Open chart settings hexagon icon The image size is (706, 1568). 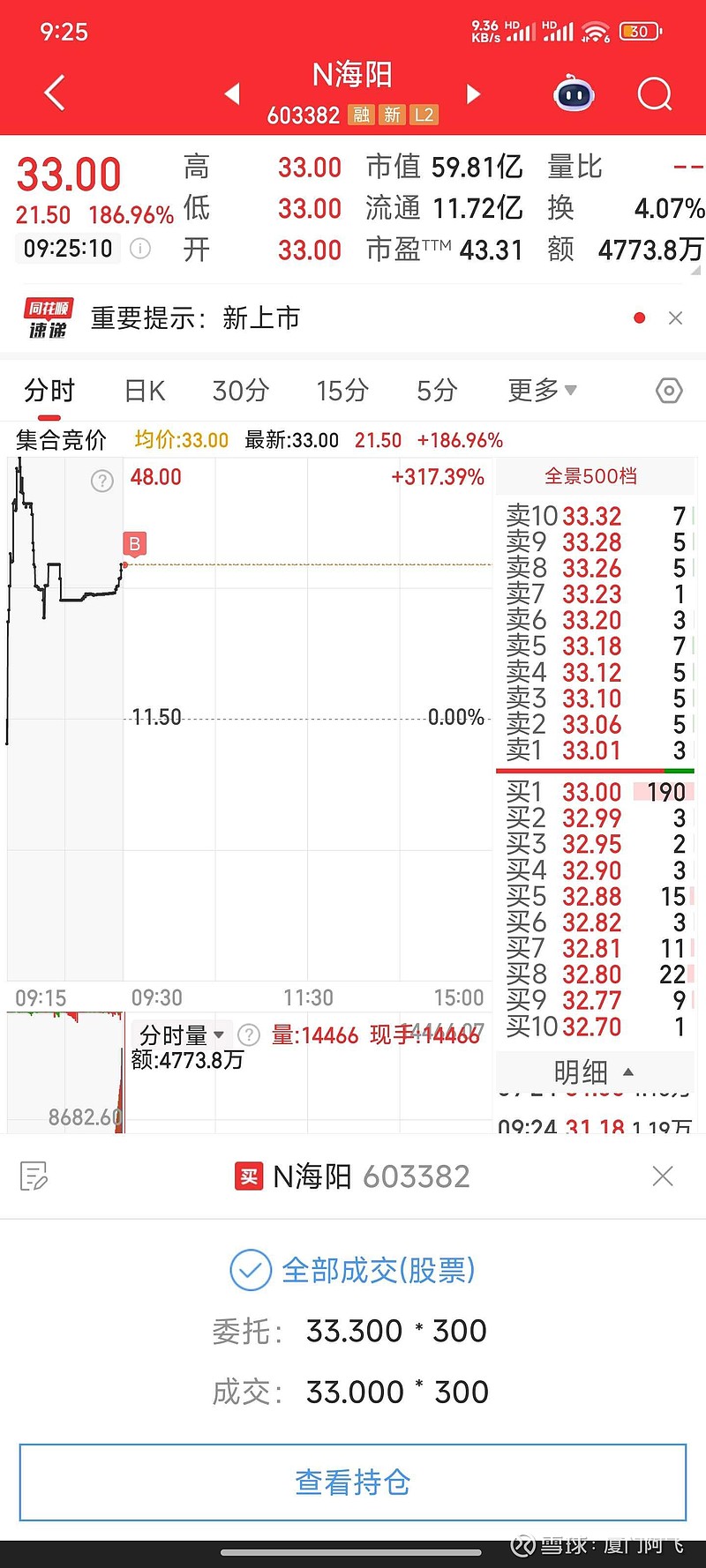pyautogui.click(x=669, y=391)
